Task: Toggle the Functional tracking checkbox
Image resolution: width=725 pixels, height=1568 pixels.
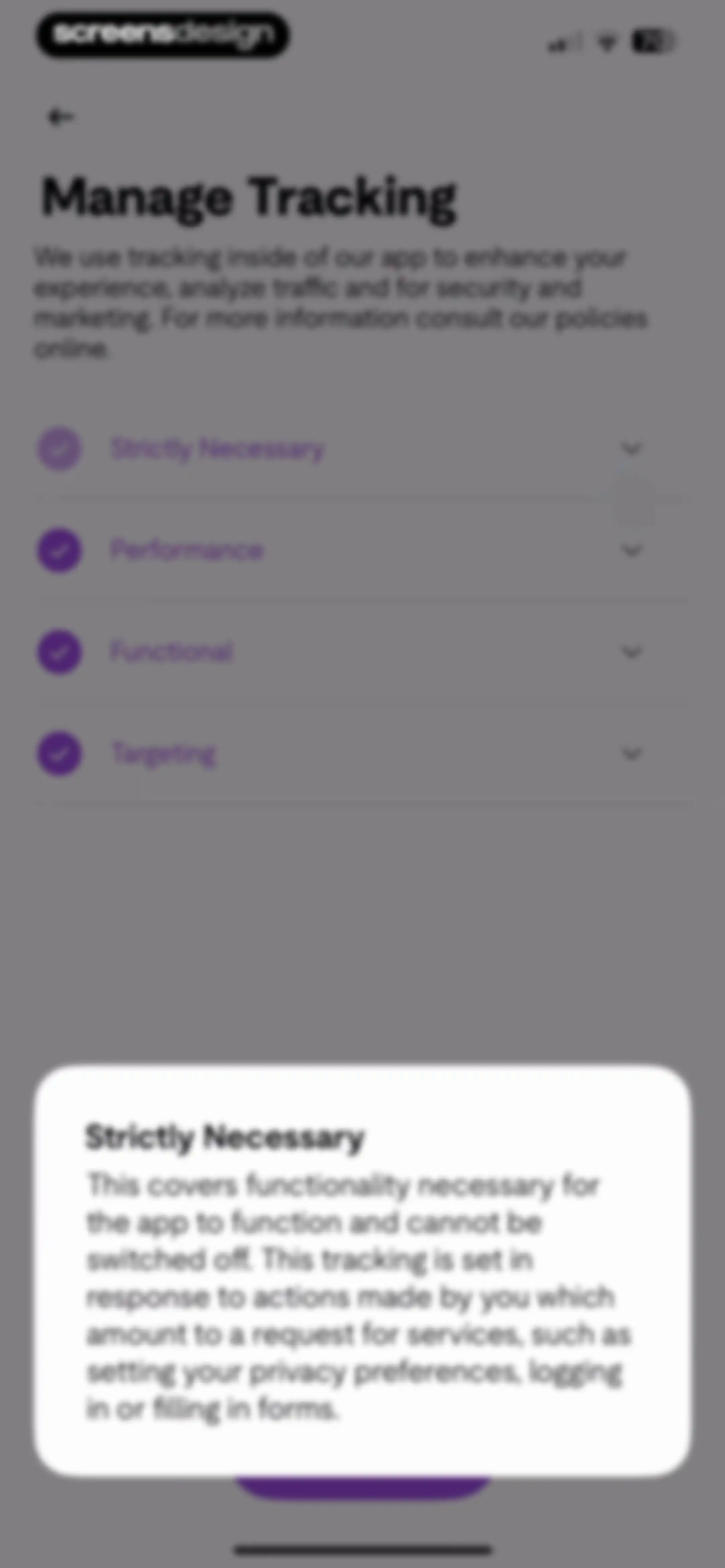Action: (59, 652)
